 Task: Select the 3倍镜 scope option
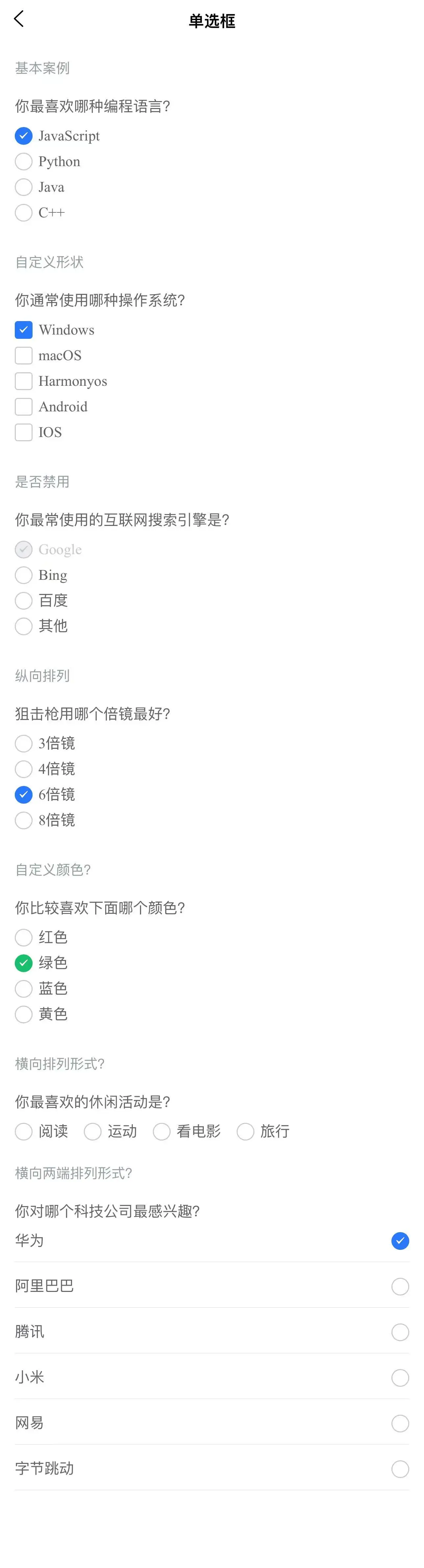pyautogui.click(x=24, y=743)
